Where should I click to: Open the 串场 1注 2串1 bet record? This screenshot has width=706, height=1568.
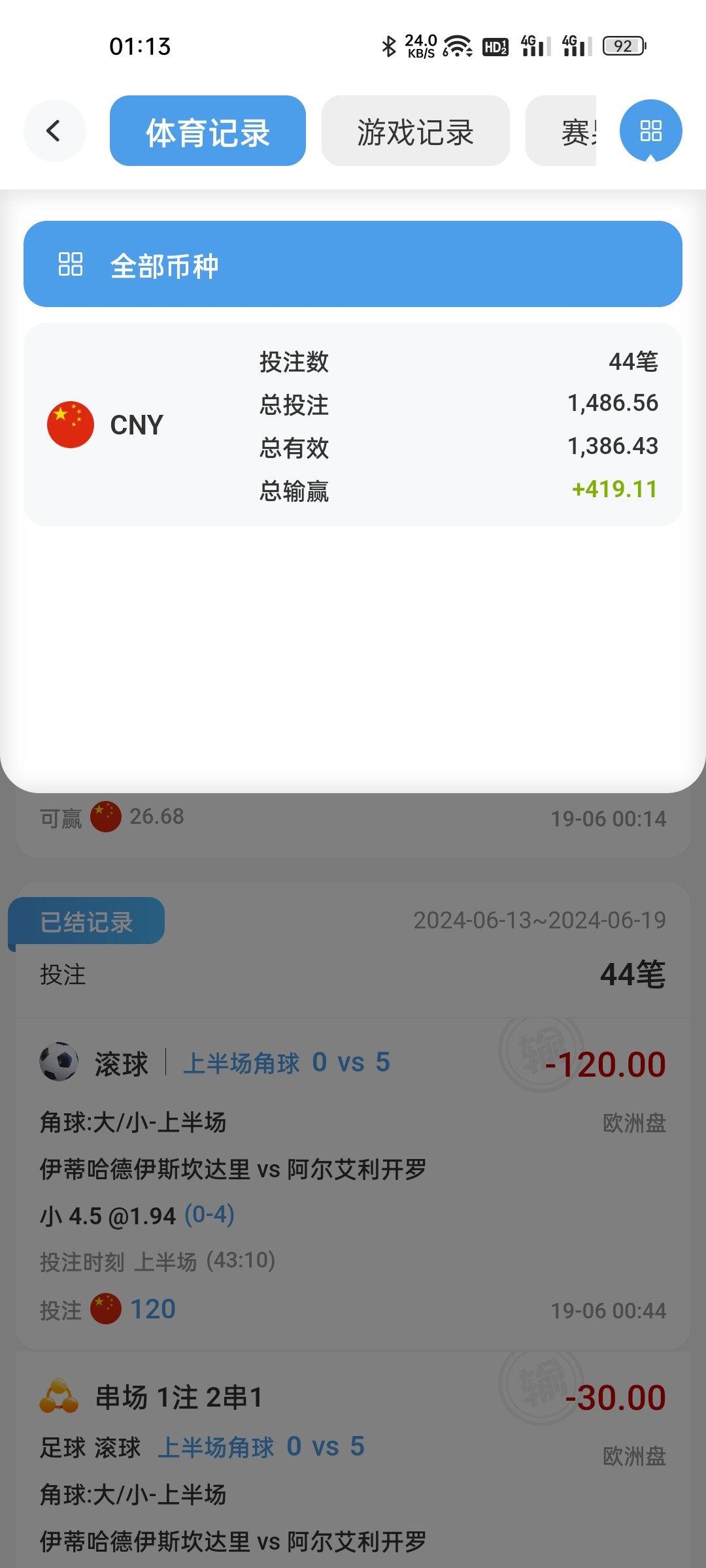[353, 1461]
